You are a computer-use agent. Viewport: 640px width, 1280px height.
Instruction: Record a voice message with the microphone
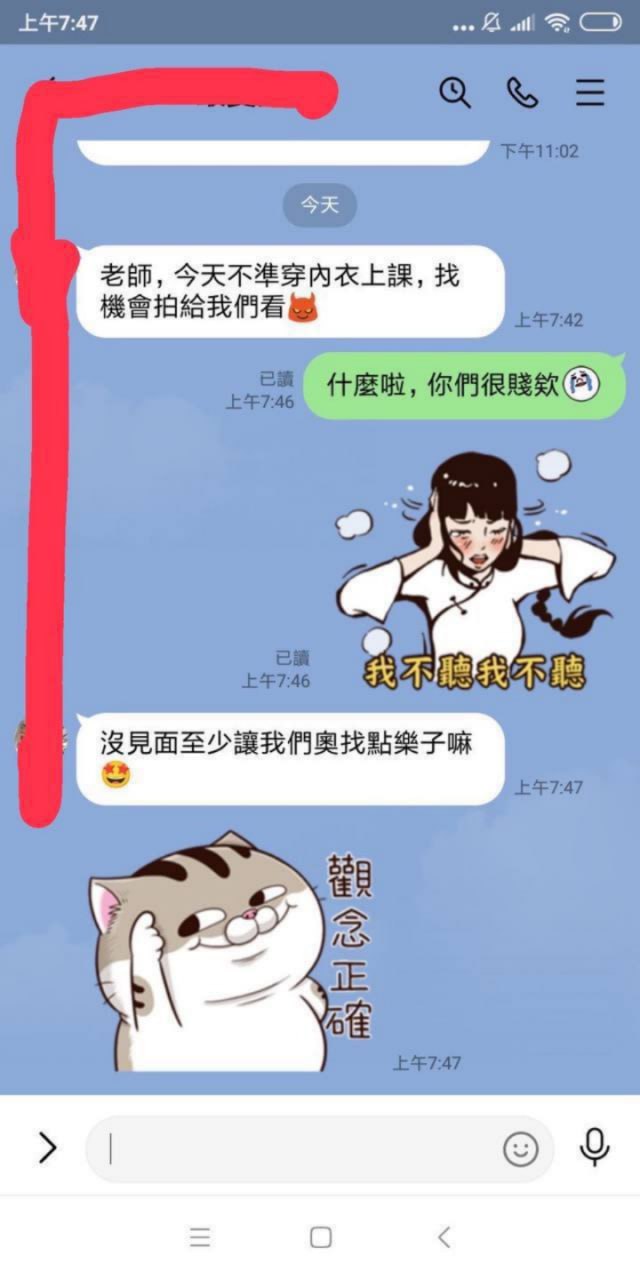click(x=595, y=1149)
